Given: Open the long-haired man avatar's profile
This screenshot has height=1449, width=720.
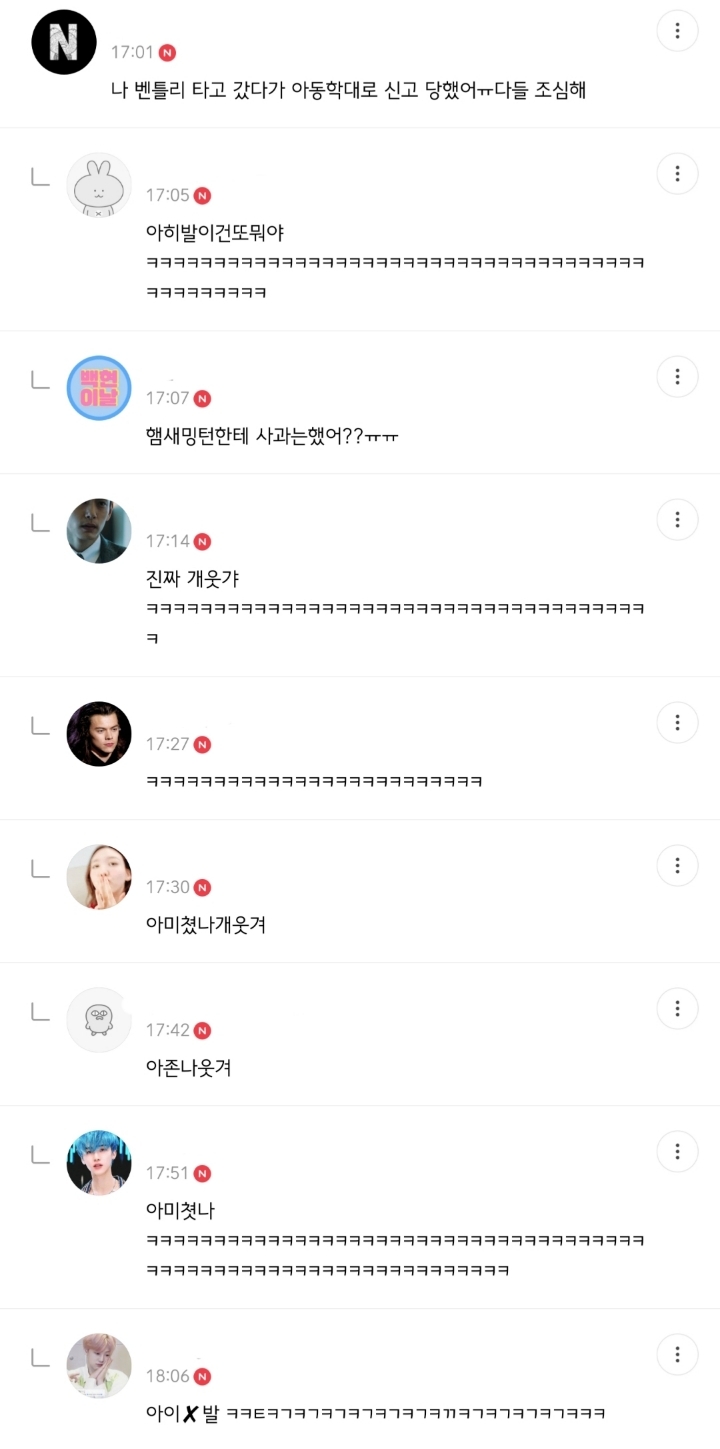Looking at the screenshot, I should 99,734.
